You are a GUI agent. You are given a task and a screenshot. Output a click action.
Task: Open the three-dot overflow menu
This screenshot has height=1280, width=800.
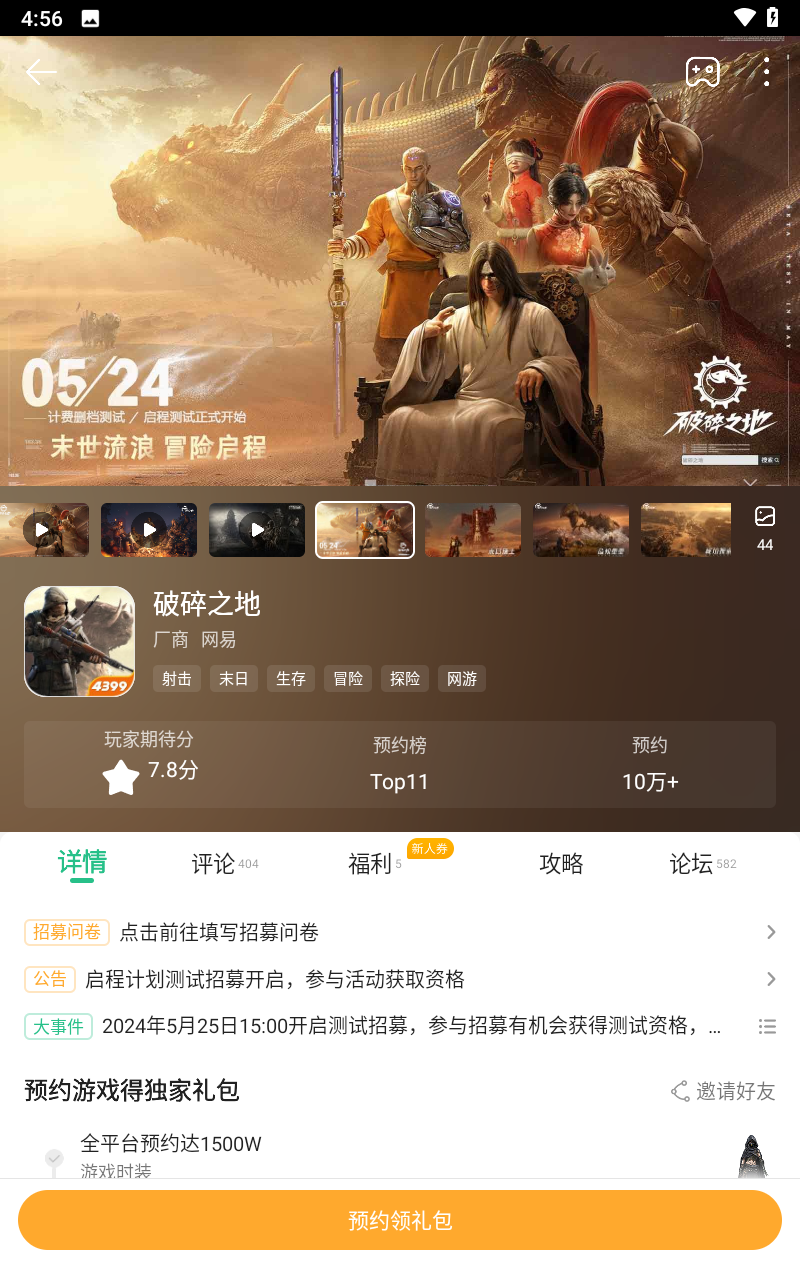pyautogui.click(x=766, y=72)
